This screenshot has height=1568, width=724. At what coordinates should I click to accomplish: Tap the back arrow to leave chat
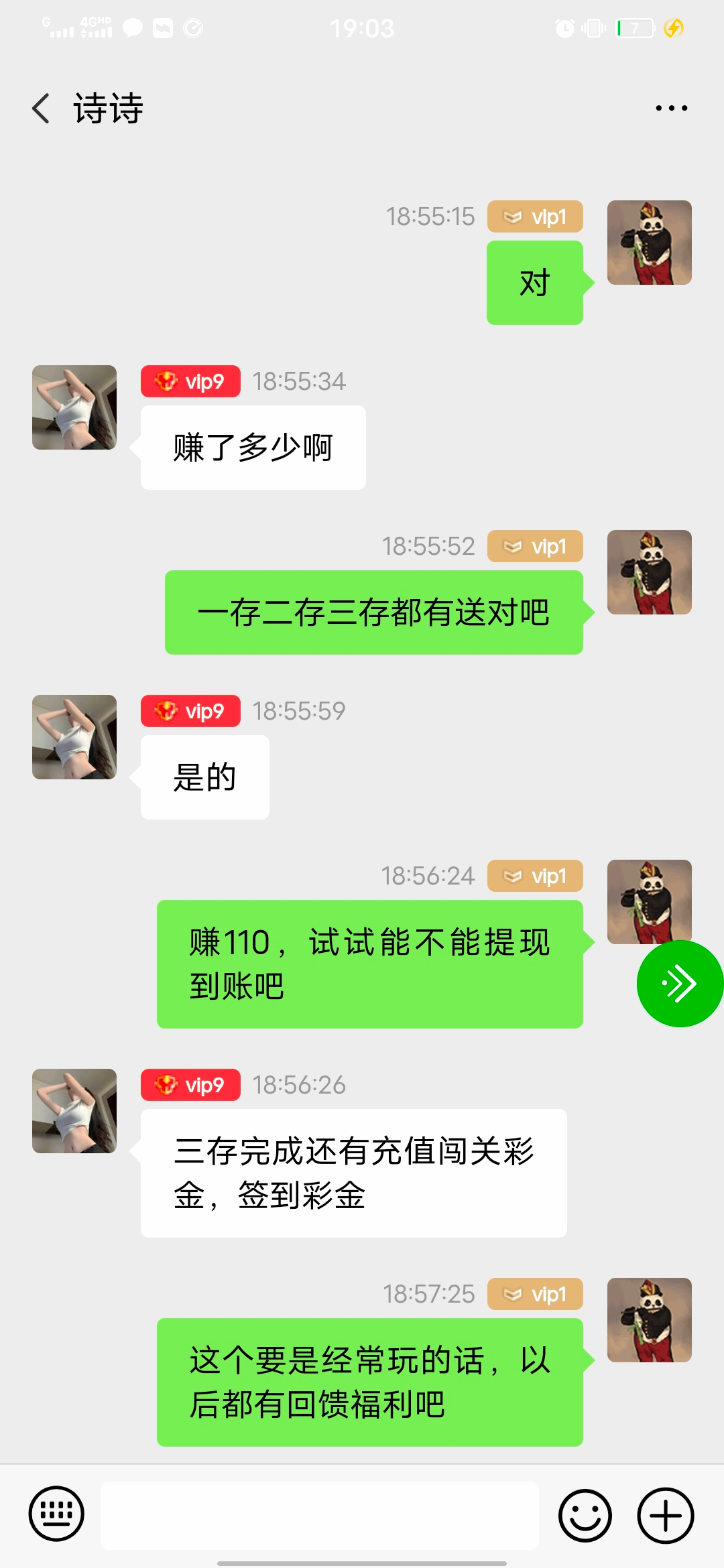[40, 107]
